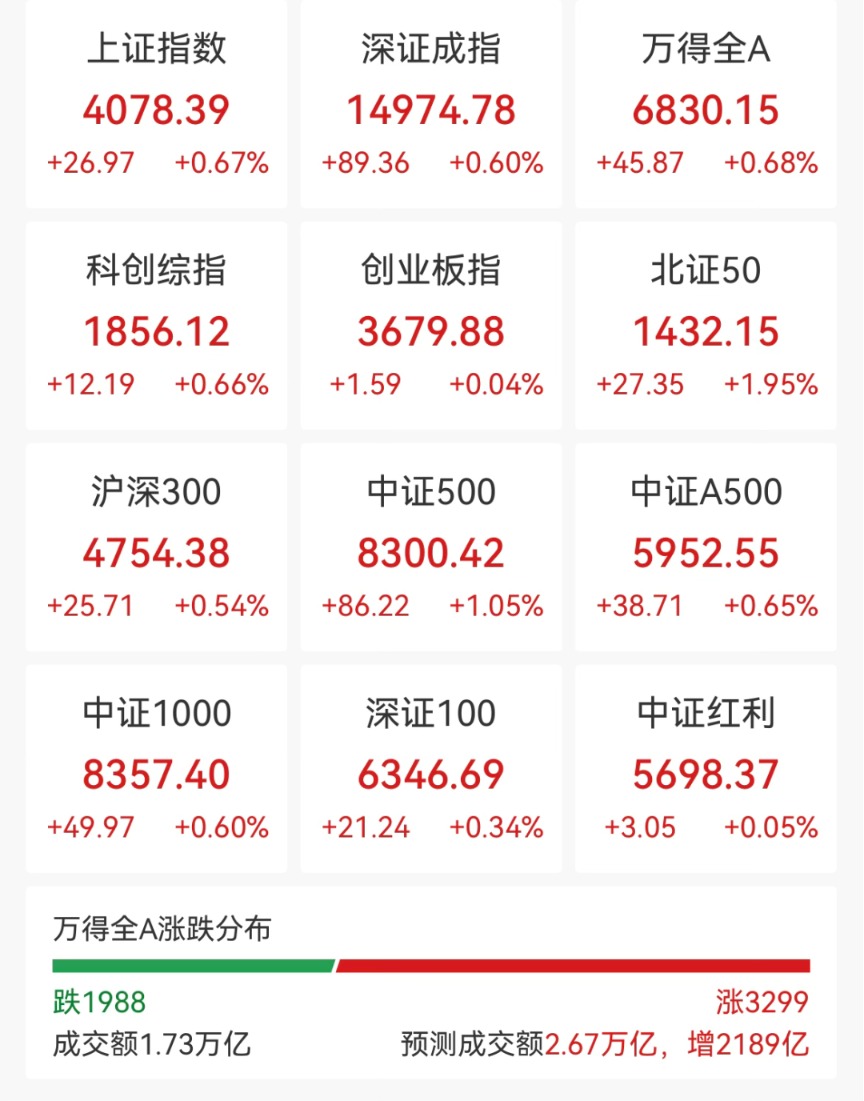Image resolution: width=864 pixels, height=1101 pixels.
Task: Open 科创综指 quote card
Action: (x=157, y=327)
